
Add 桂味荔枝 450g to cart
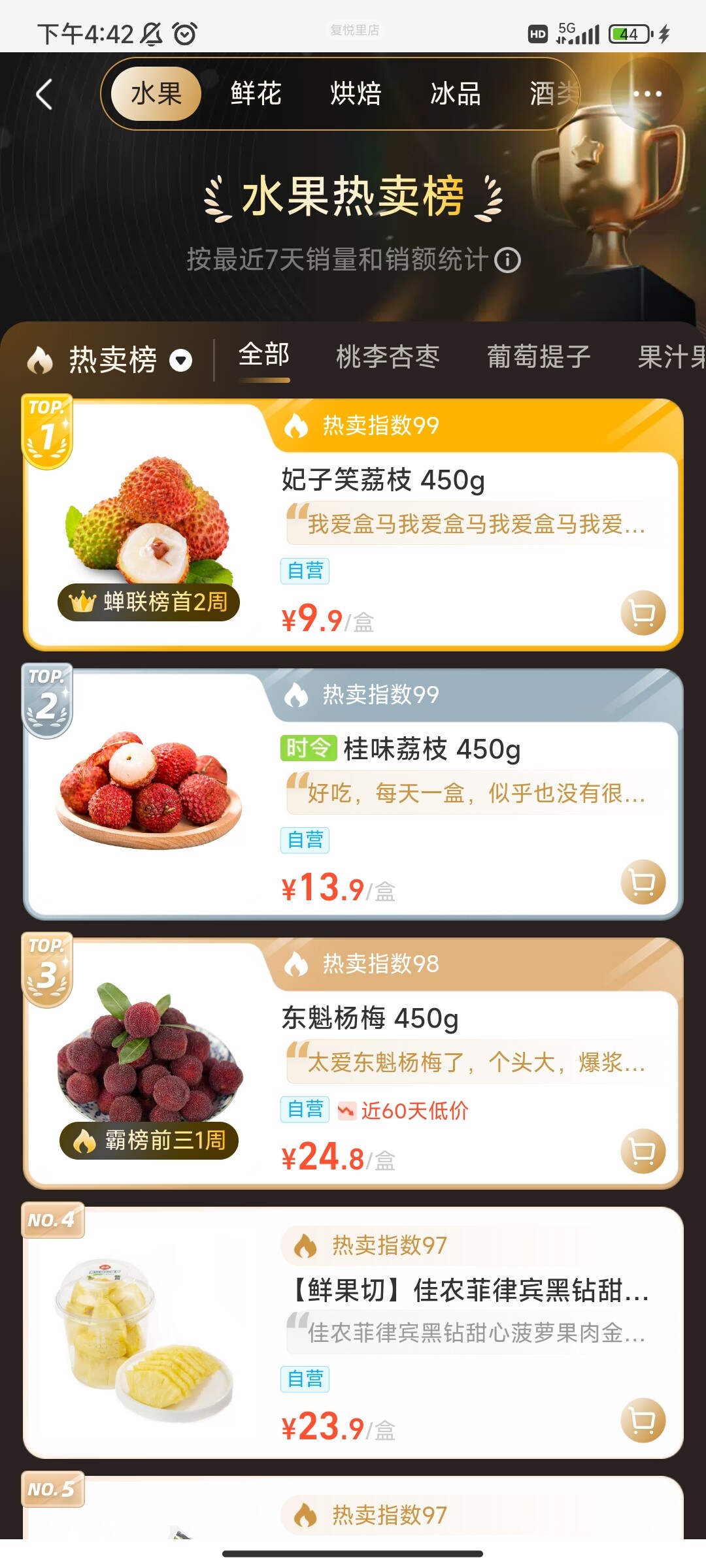pos(643,882)
